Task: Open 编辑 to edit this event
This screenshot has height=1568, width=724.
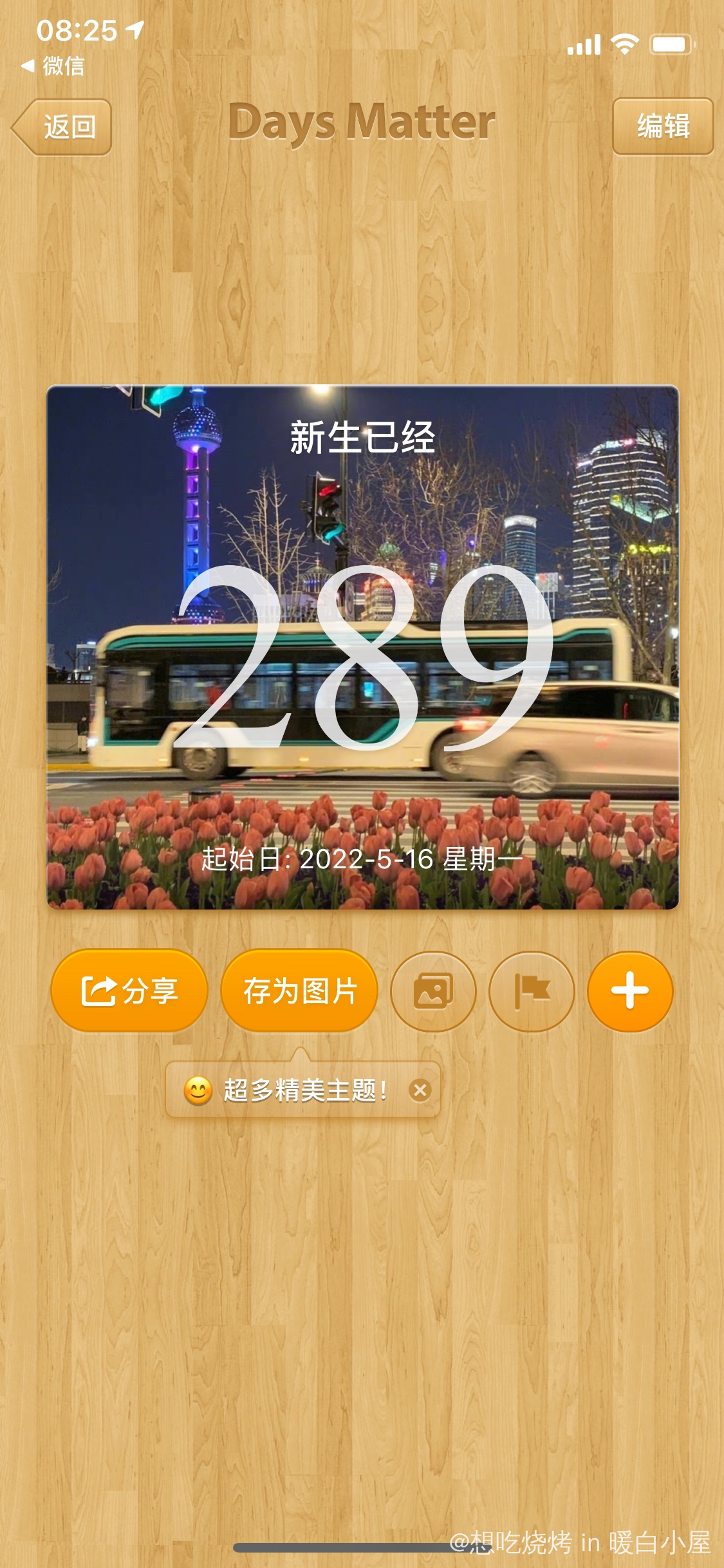Action: click(x=662, y=126)
